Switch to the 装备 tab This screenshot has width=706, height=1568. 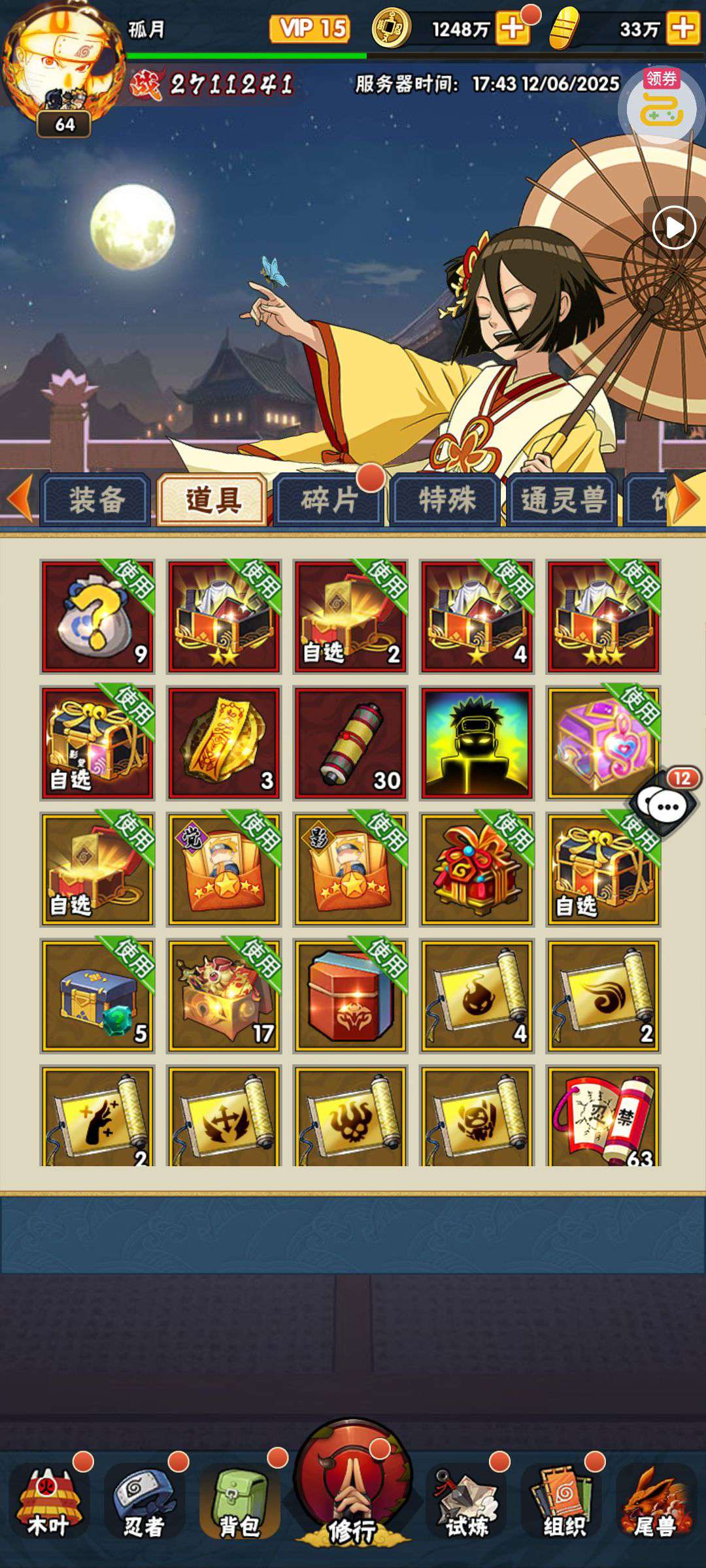coord(96,500)
